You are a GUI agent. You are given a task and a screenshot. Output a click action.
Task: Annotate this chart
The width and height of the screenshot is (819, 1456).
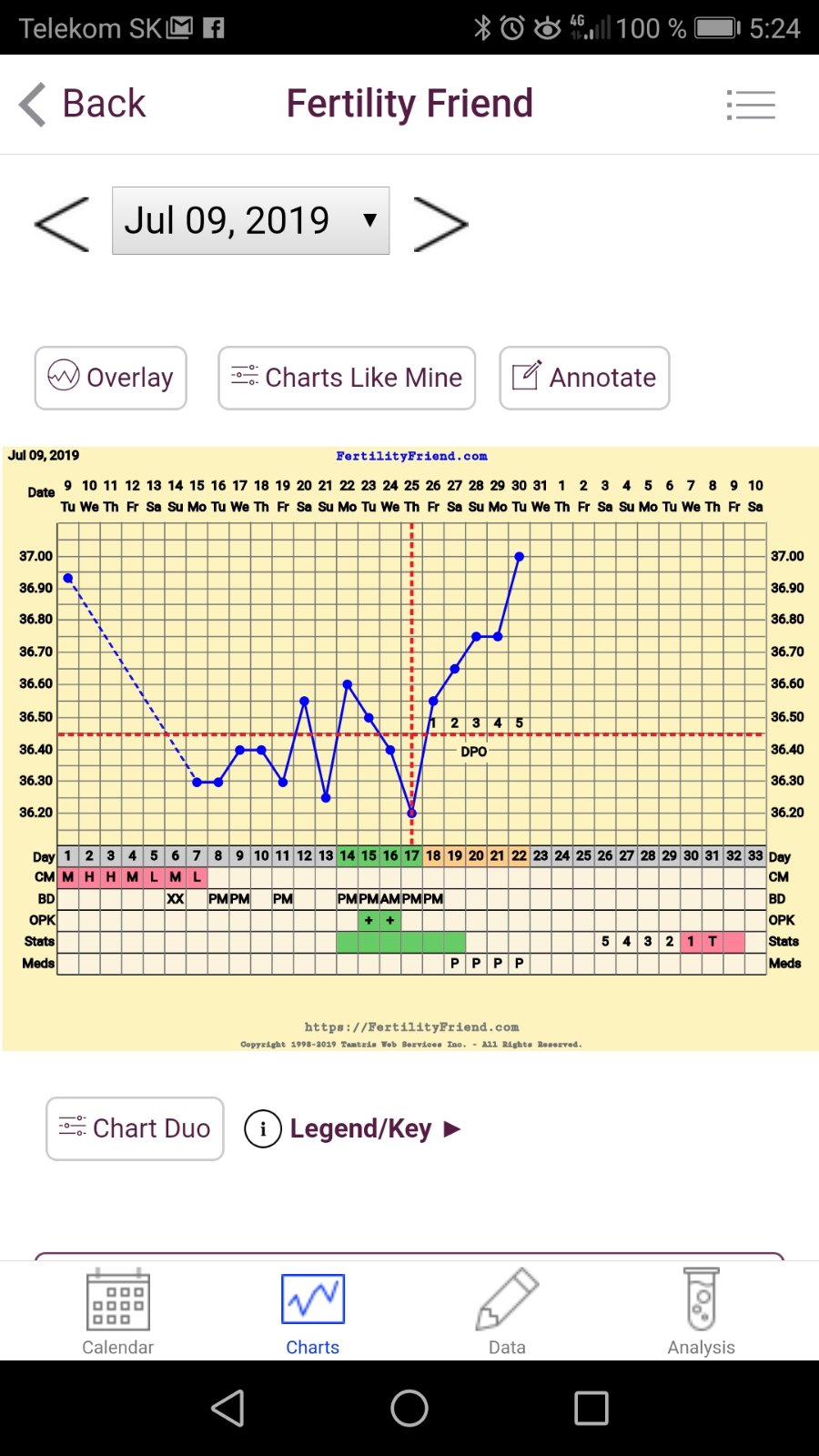584,378
